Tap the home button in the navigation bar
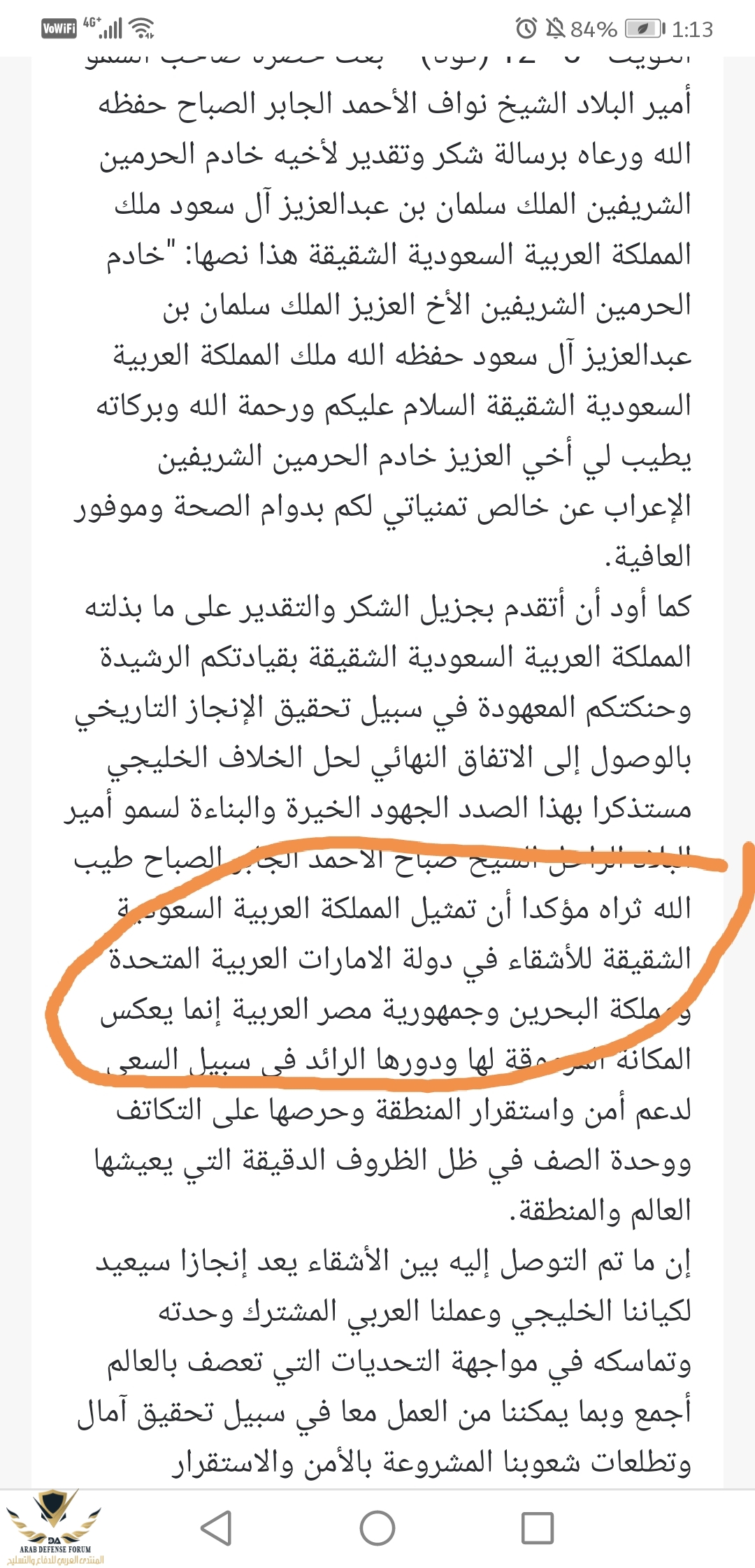Image resolution: width=755 pixels, height=1568 pixels. click(377, 1528)
